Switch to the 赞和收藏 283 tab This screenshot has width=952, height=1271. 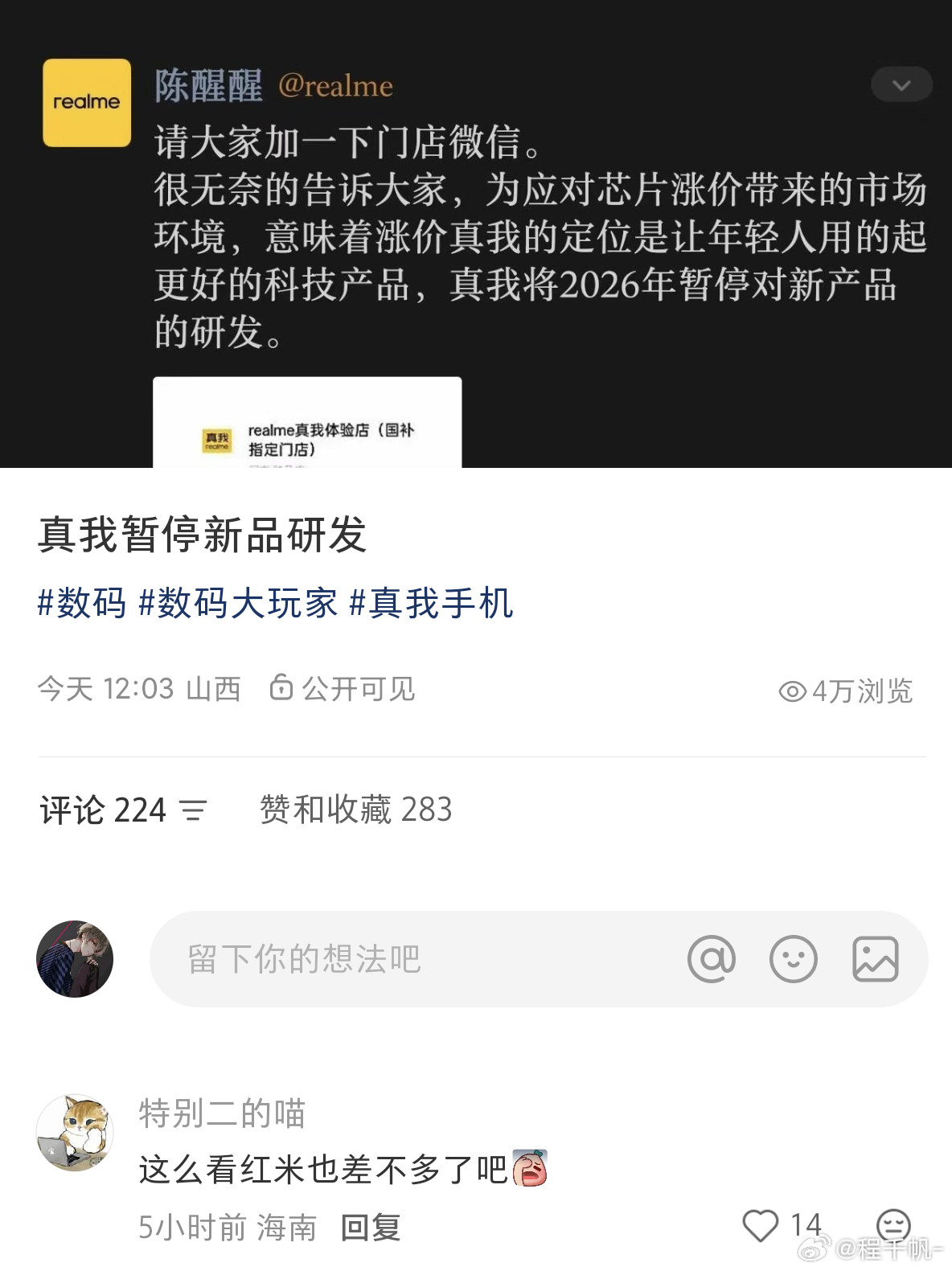click(355, 812)
